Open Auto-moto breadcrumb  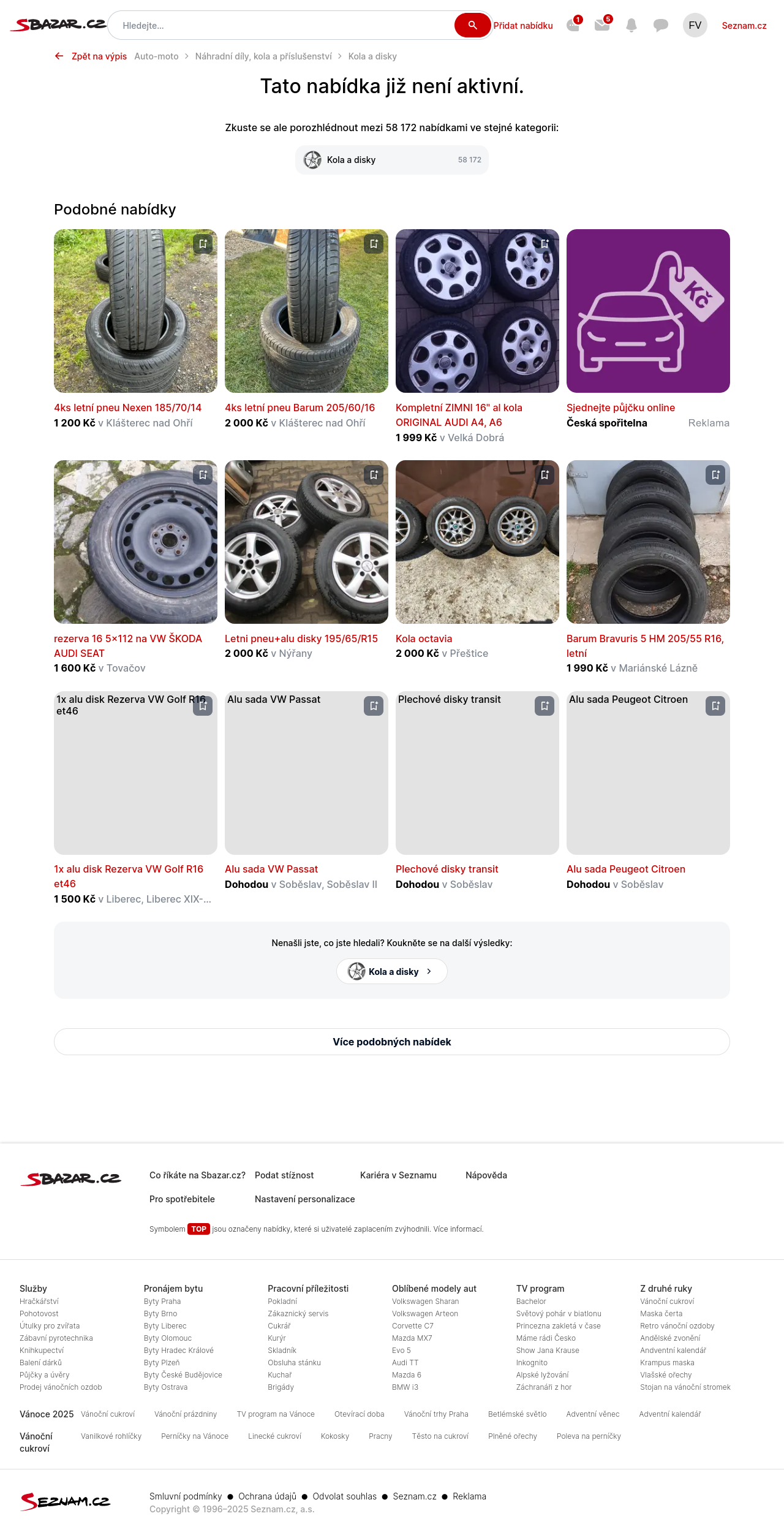(156, 56)
